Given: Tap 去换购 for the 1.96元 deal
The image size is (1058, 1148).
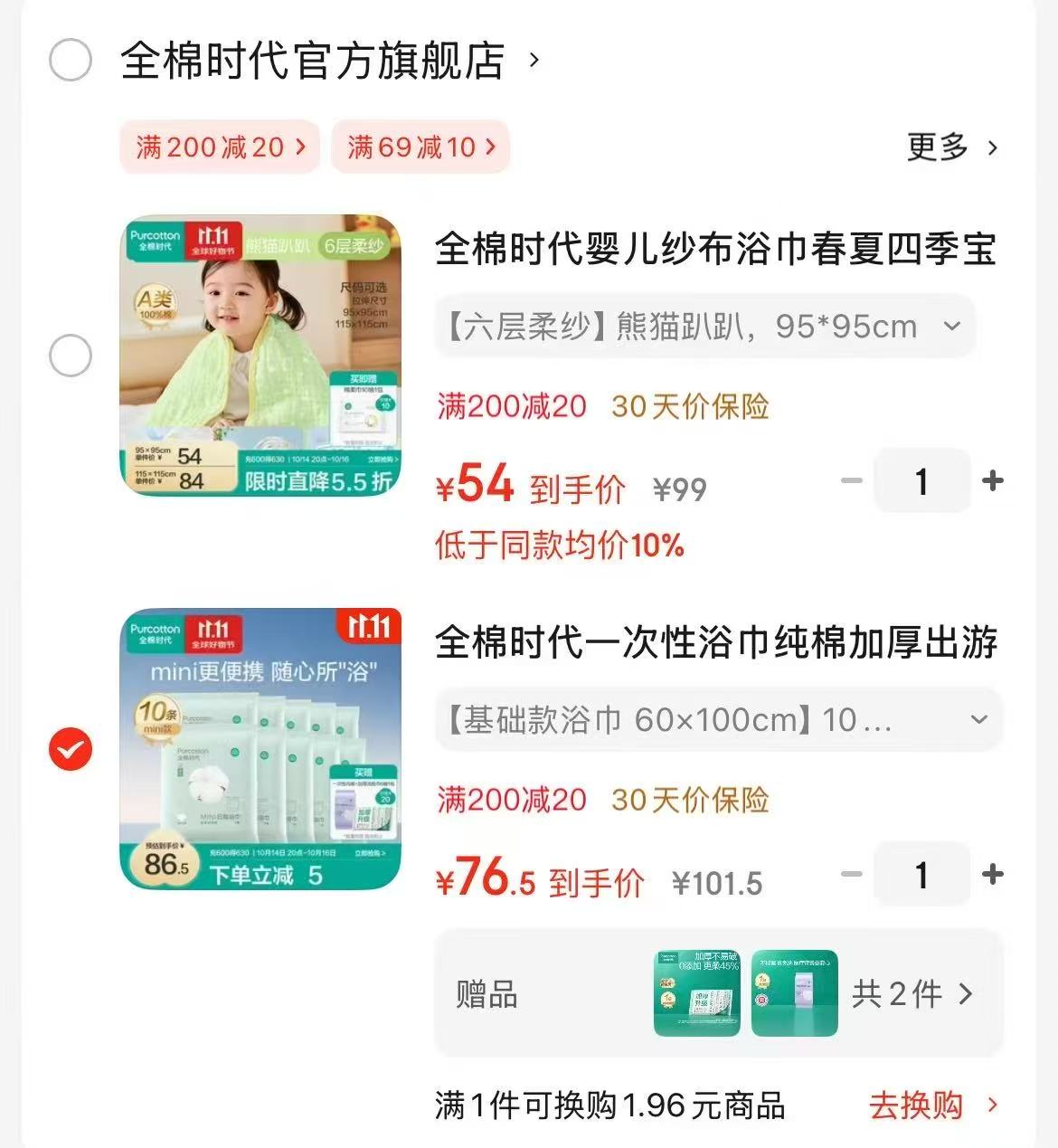Looking at the screenshot, I should click(931, 1105).
